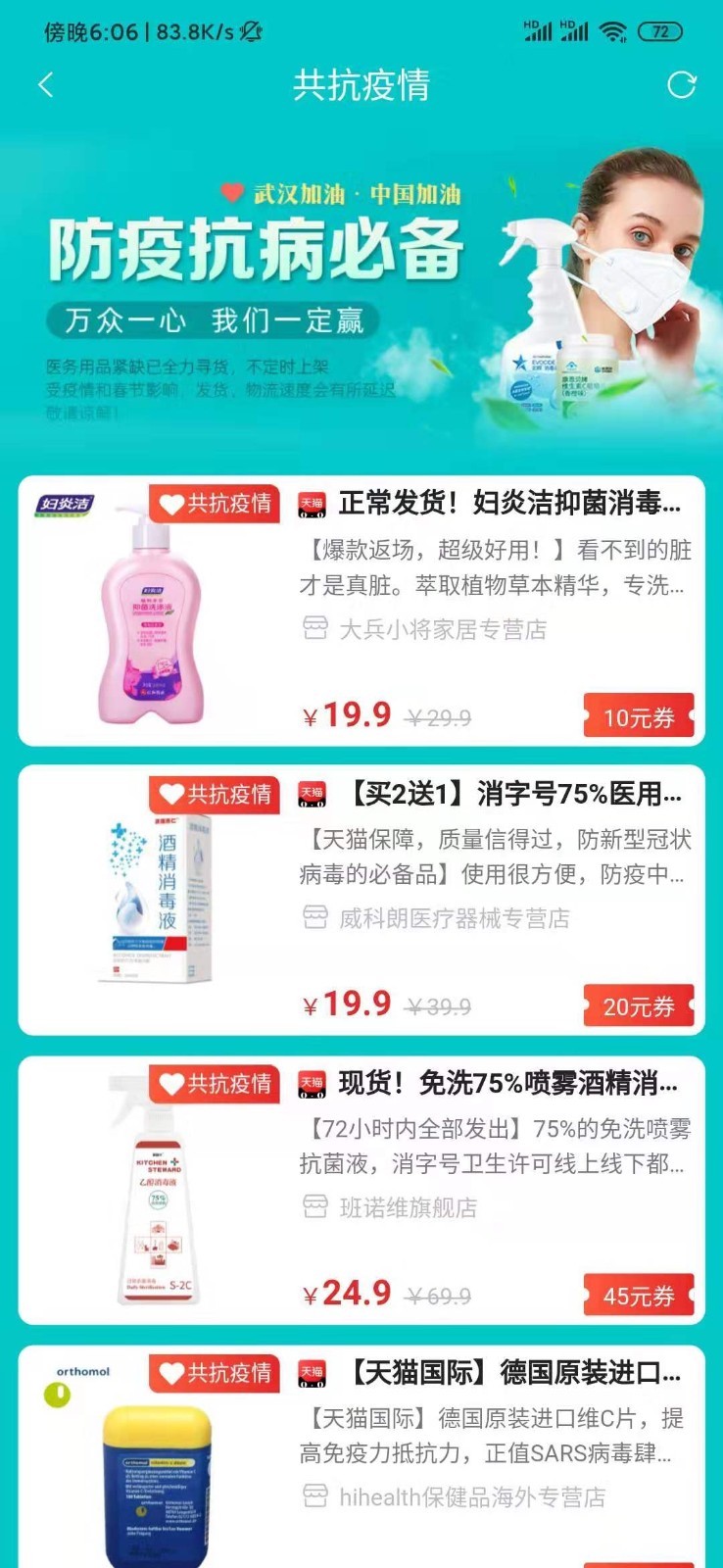
Task: Refresh the page using the refresh icon
Action: point(680,86)
